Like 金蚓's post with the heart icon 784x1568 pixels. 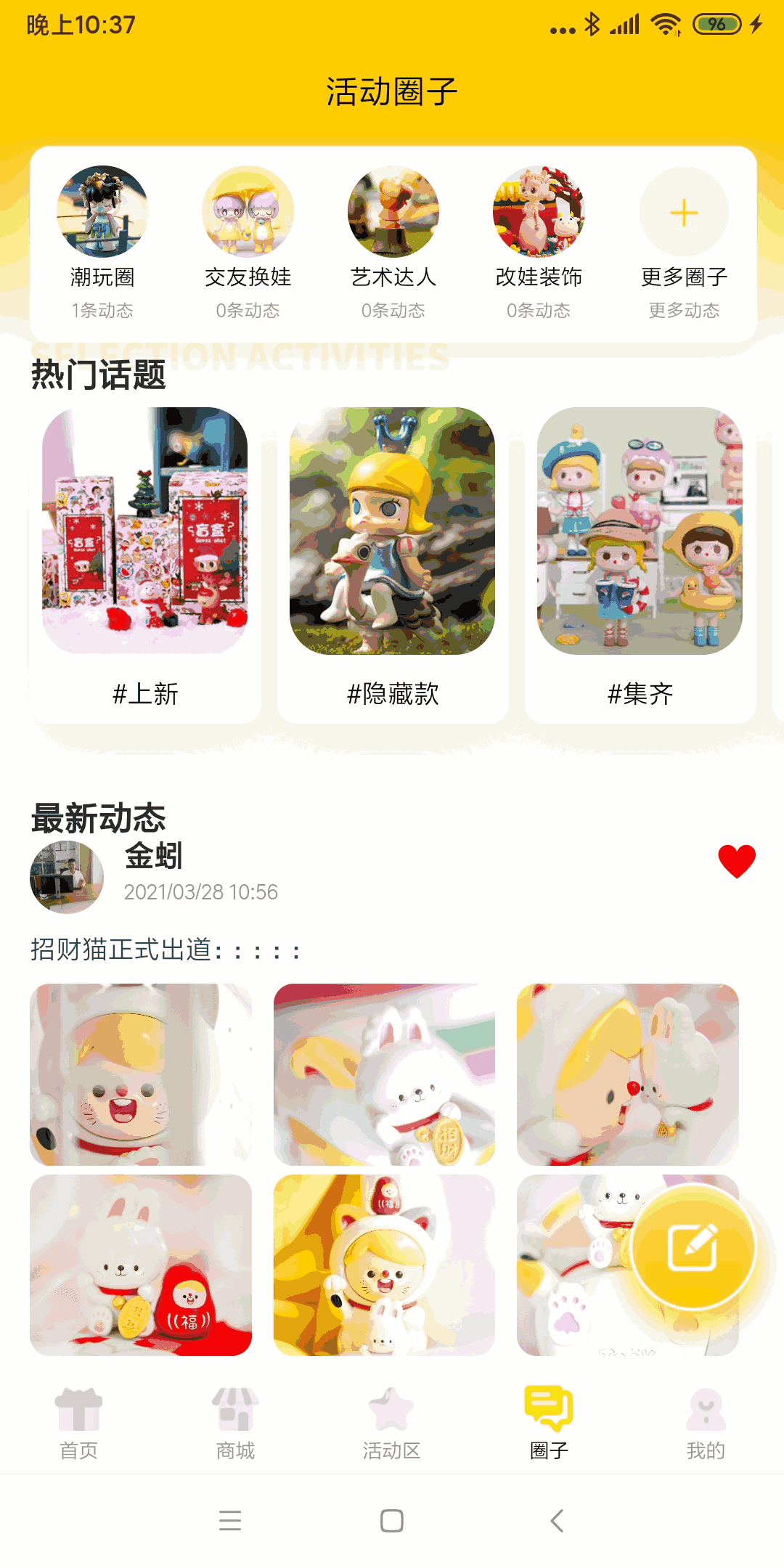tap(736, 862)
